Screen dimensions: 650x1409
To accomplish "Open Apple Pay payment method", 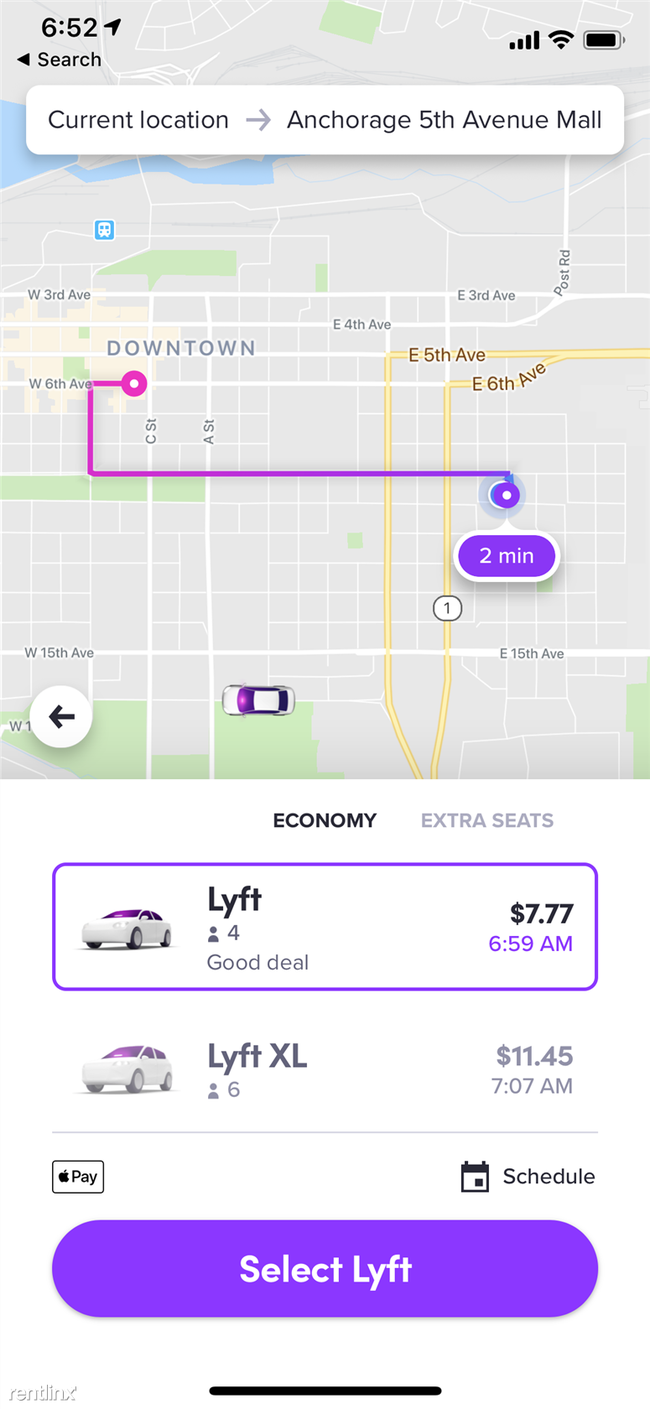I will click(78, 1176).
